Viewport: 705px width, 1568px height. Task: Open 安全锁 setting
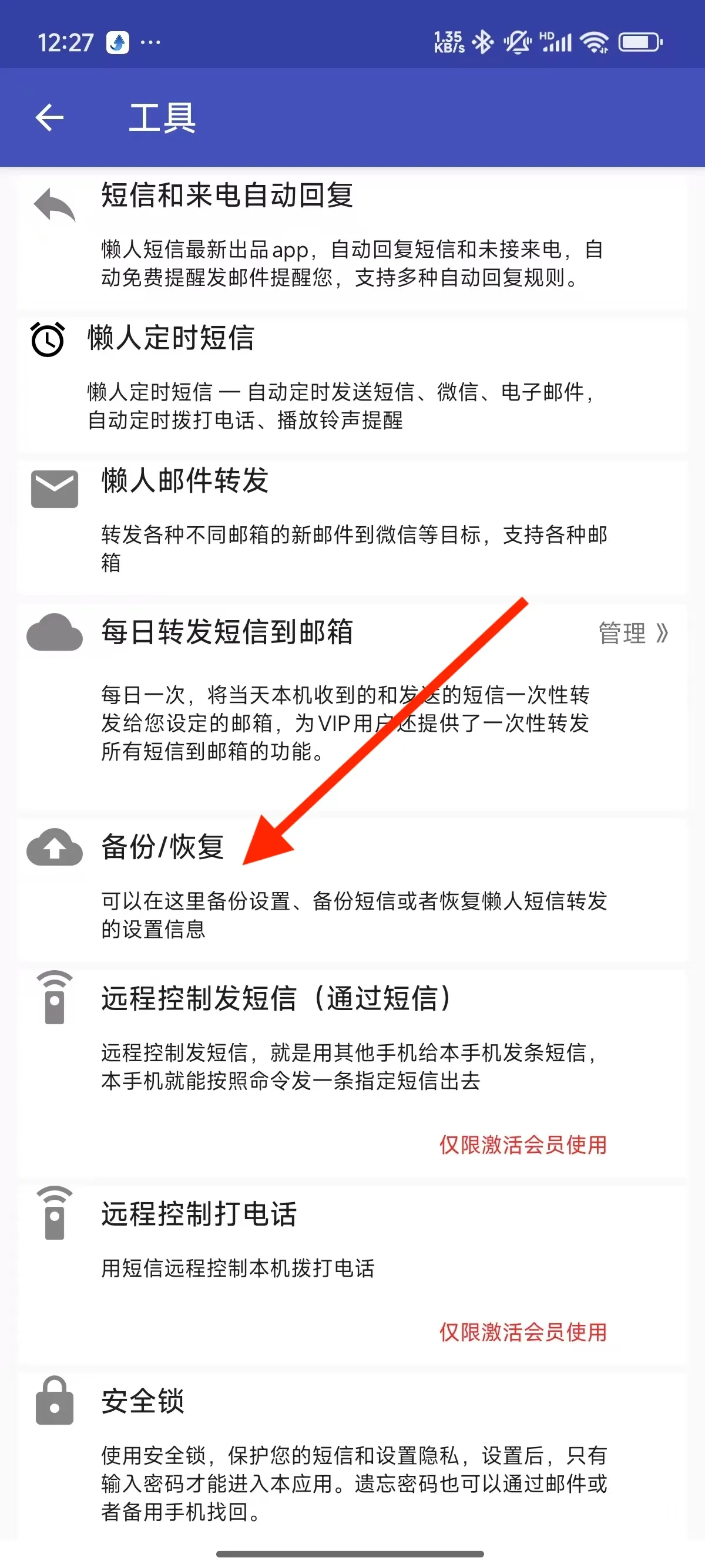[352, 1455]
